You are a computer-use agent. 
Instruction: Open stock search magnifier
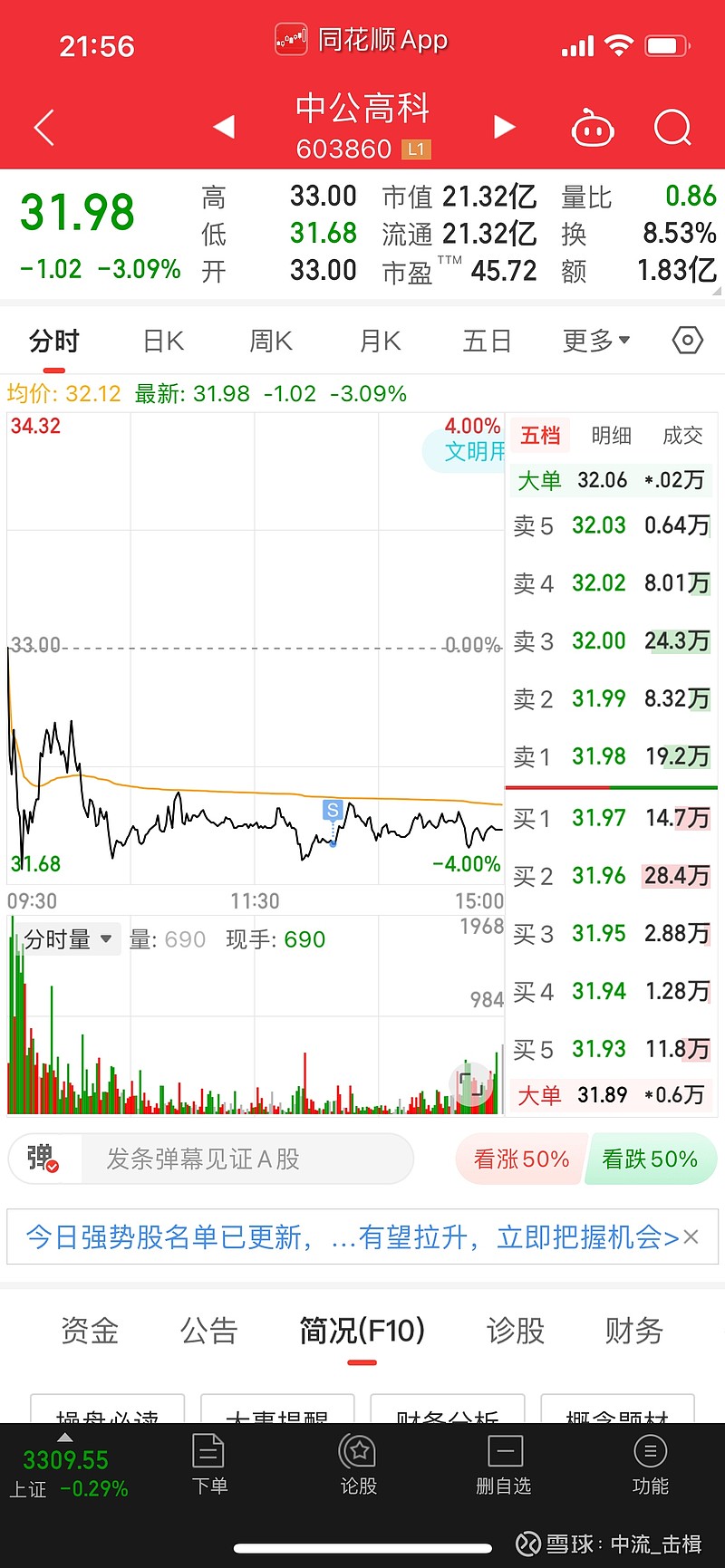pos(672,128)
